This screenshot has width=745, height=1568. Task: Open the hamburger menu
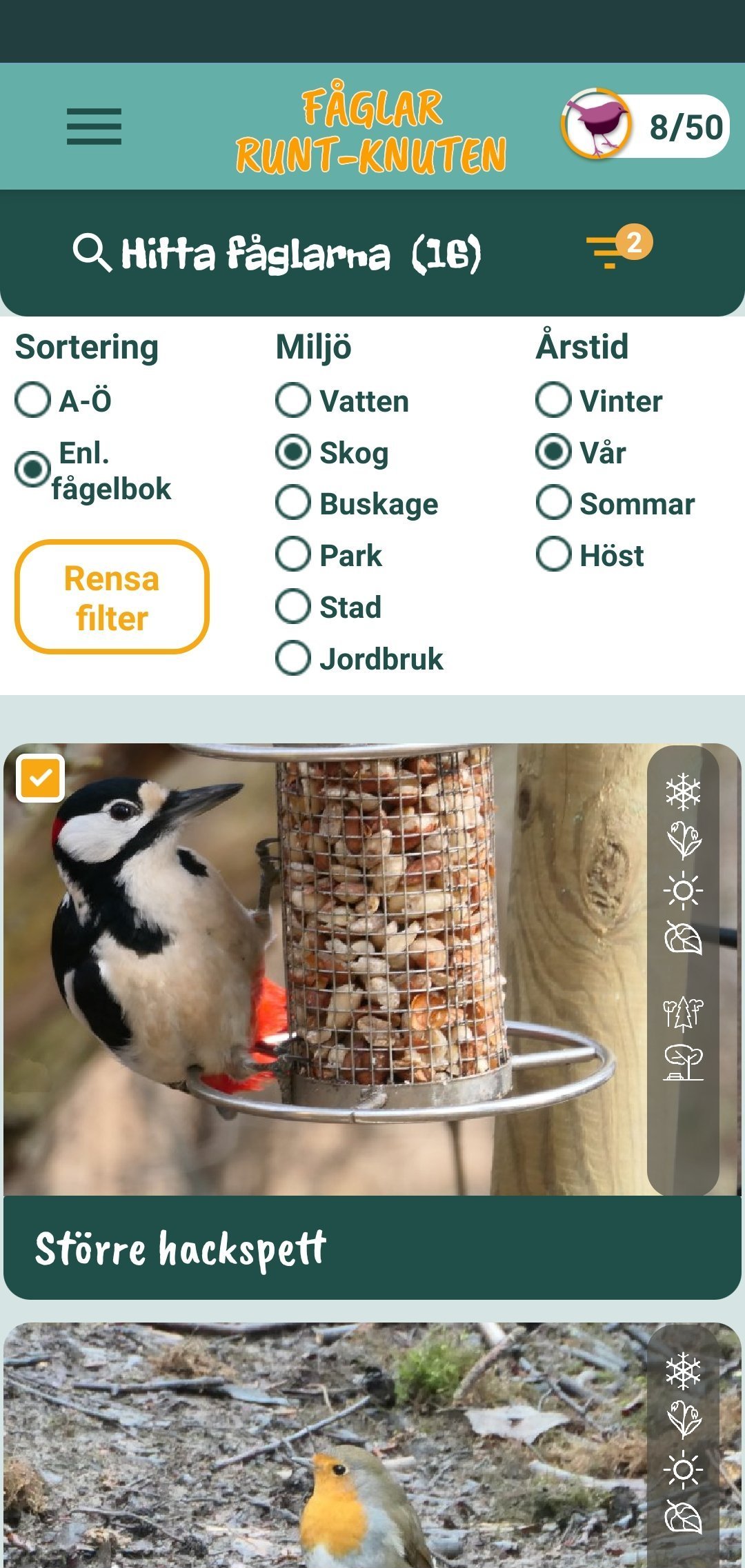click(94, 127)
